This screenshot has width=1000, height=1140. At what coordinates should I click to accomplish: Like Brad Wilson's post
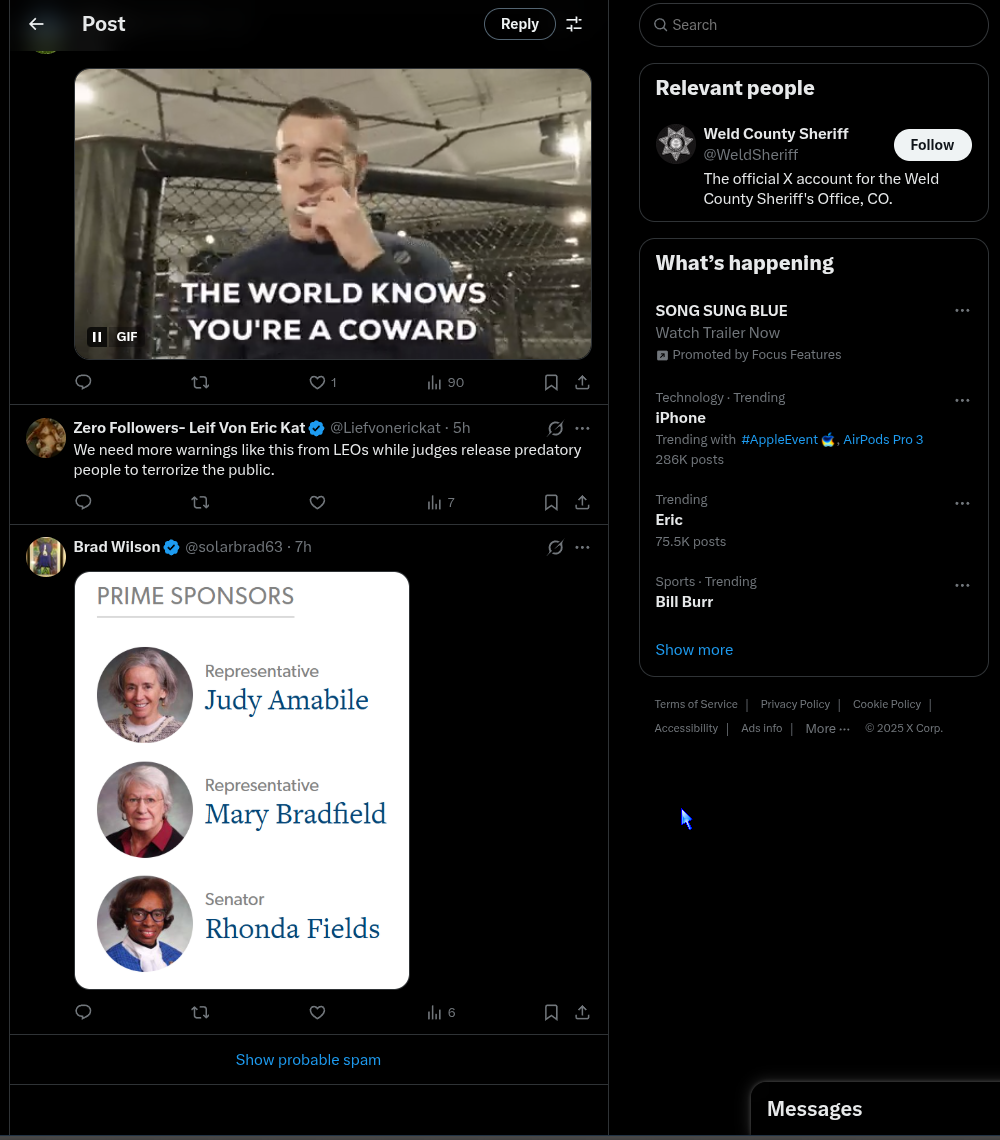(x=317, y=1012)
